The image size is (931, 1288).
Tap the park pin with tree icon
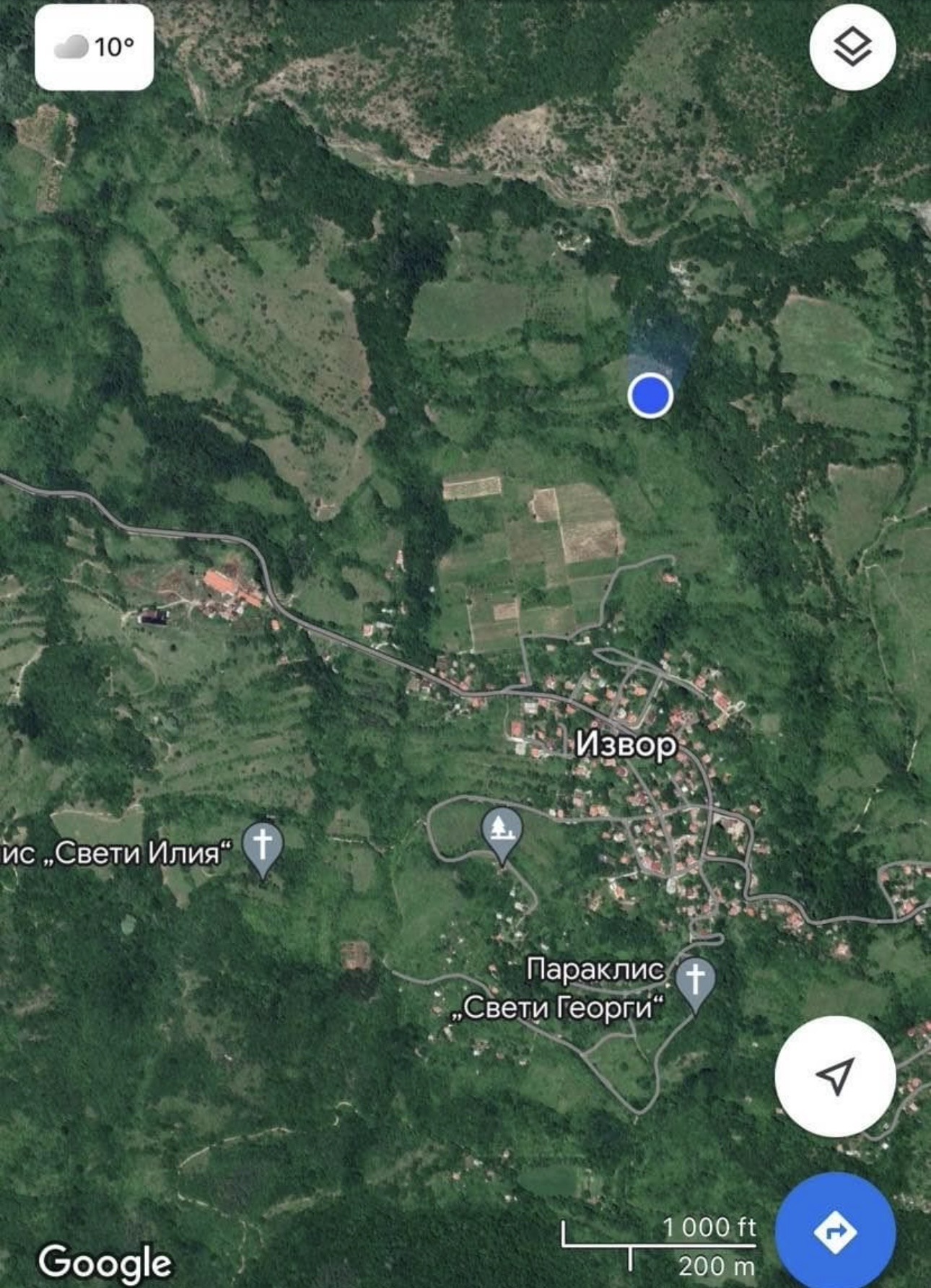[502, 830]
